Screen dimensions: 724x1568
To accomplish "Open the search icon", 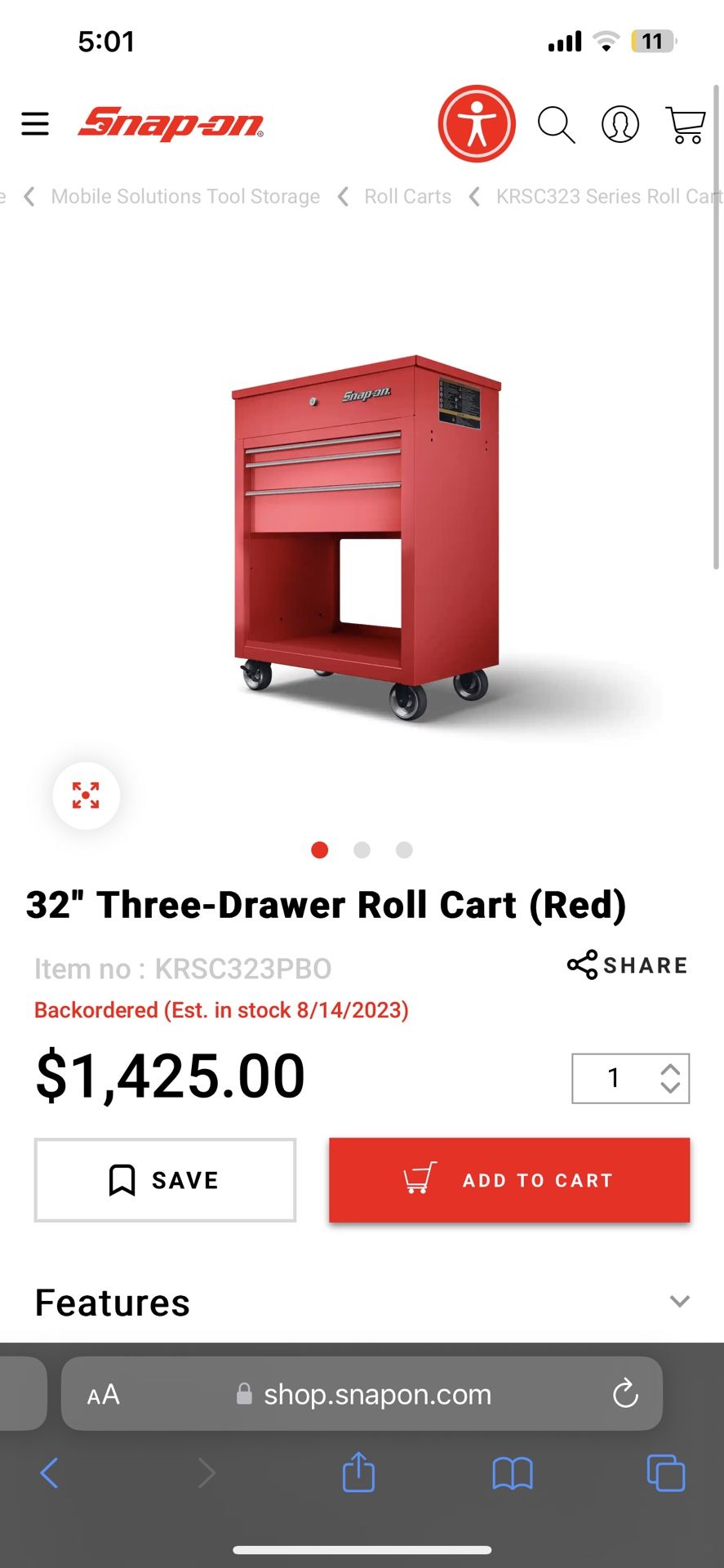I will 557,124.
